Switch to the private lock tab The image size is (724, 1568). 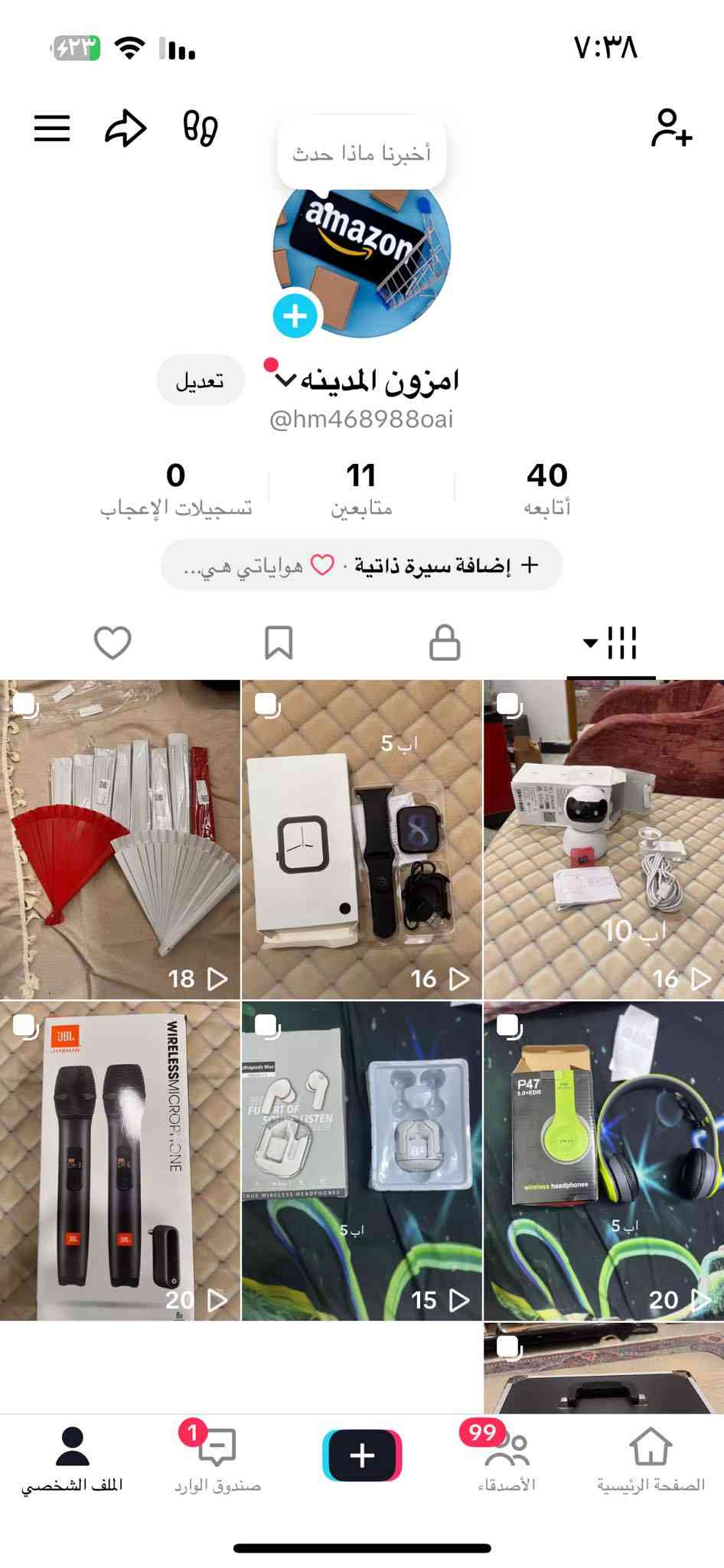pos(445,642)
